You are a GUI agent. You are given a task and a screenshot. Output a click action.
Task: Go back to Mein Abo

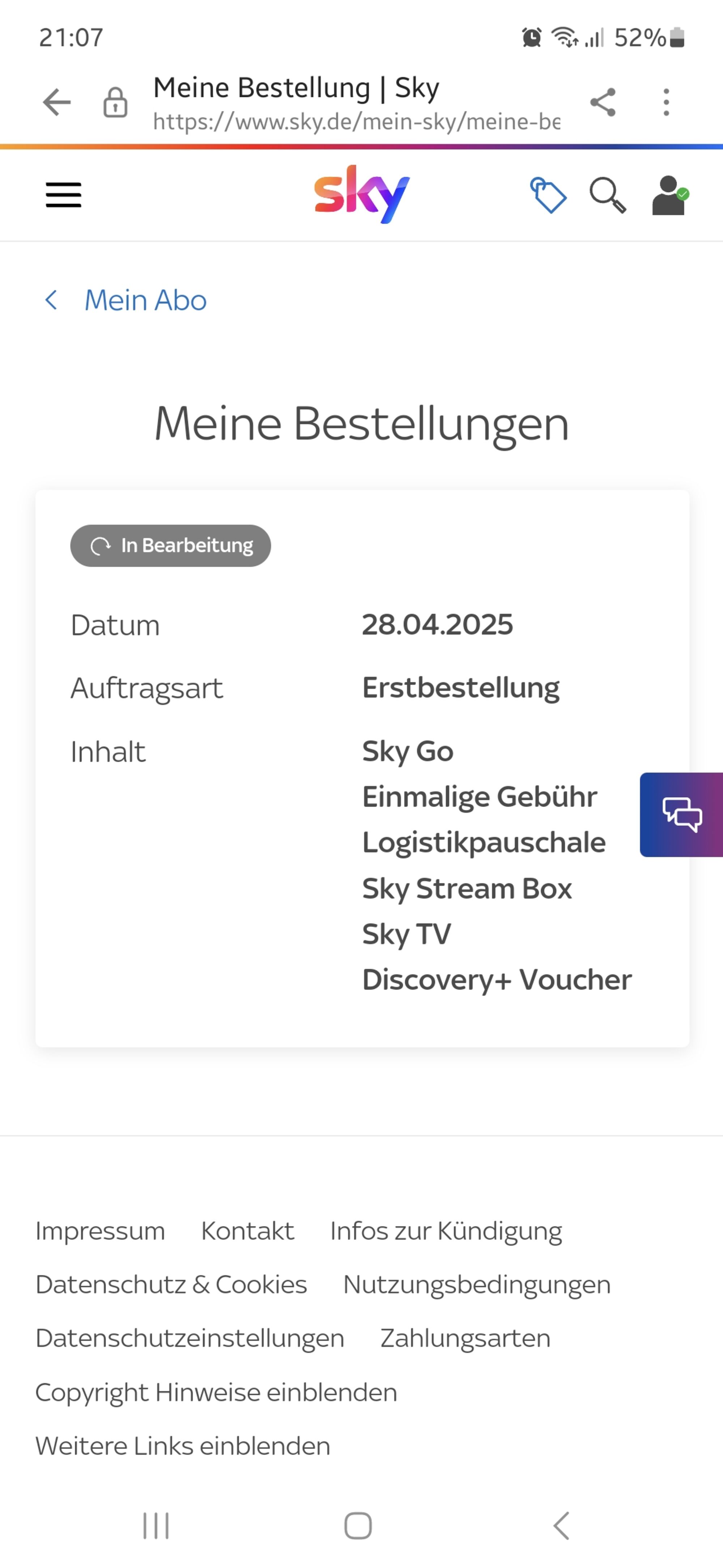126,300
